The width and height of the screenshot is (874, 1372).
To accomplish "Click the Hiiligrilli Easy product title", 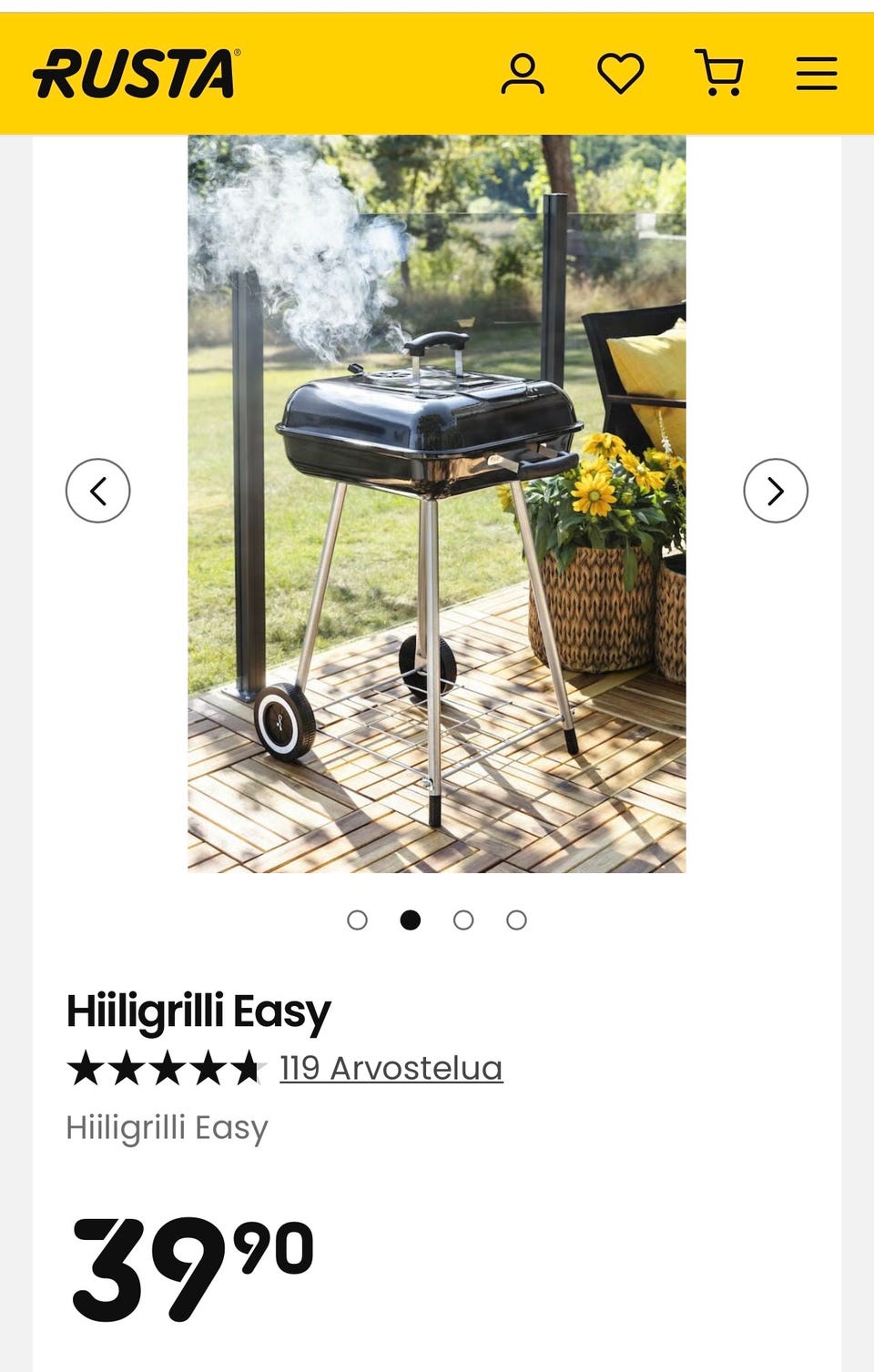I will coord(198,1009).
